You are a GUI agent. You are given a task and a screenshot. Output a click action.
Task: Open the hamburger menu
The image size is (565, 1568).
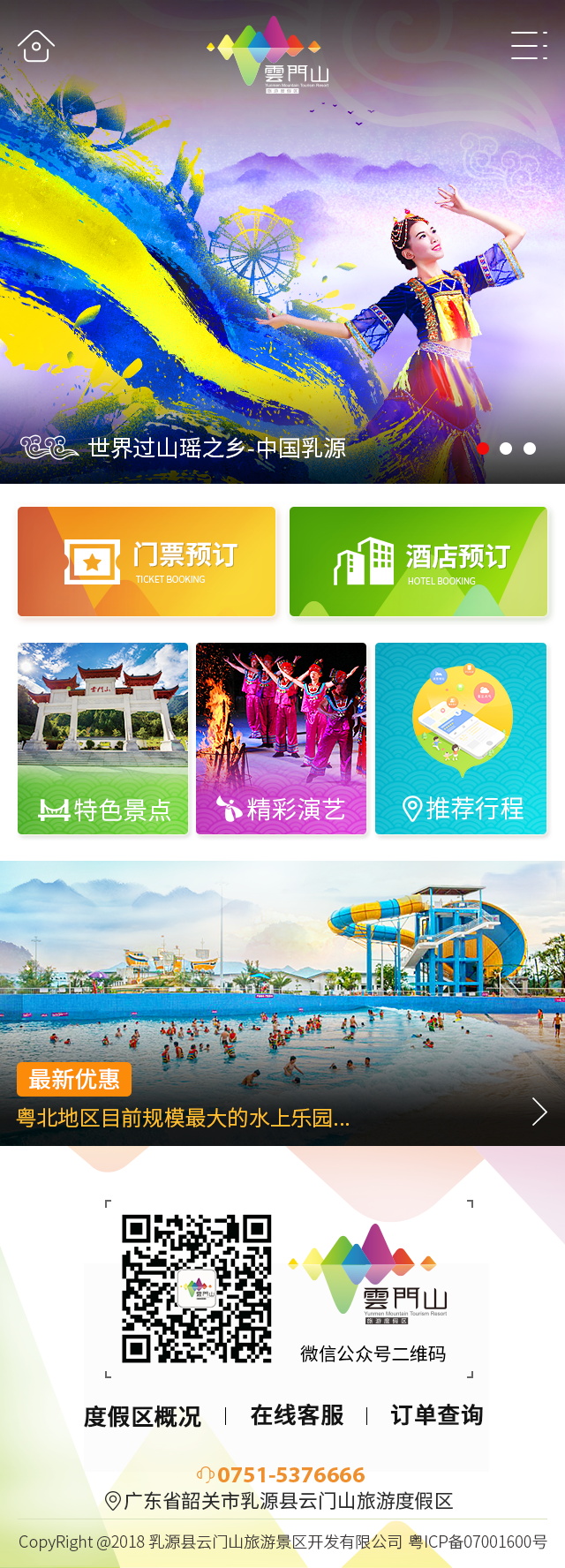tap(528, 45)
